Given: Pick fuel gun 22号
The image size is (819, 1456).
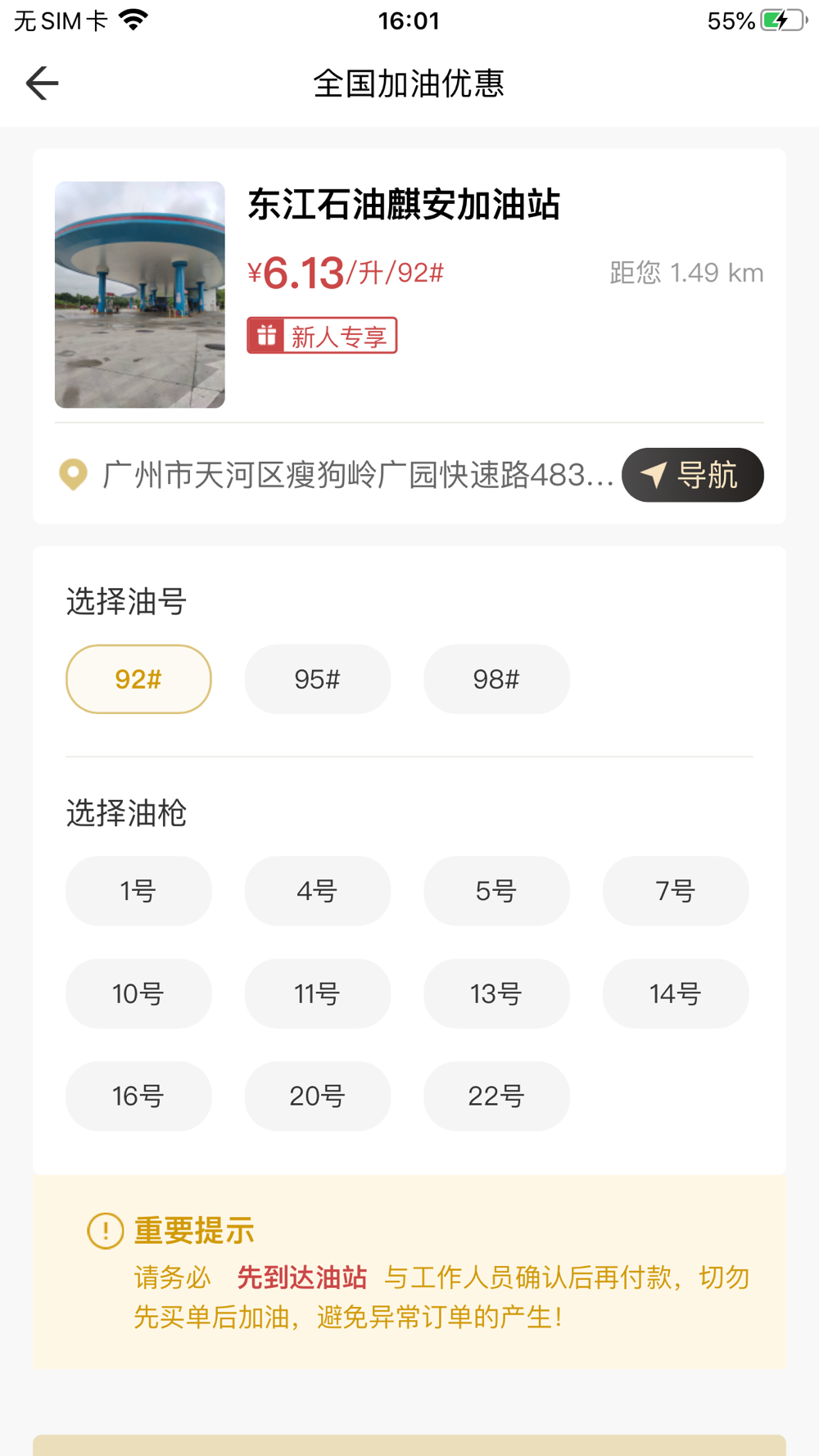Looking at the screenshot, I should 496,1096.
